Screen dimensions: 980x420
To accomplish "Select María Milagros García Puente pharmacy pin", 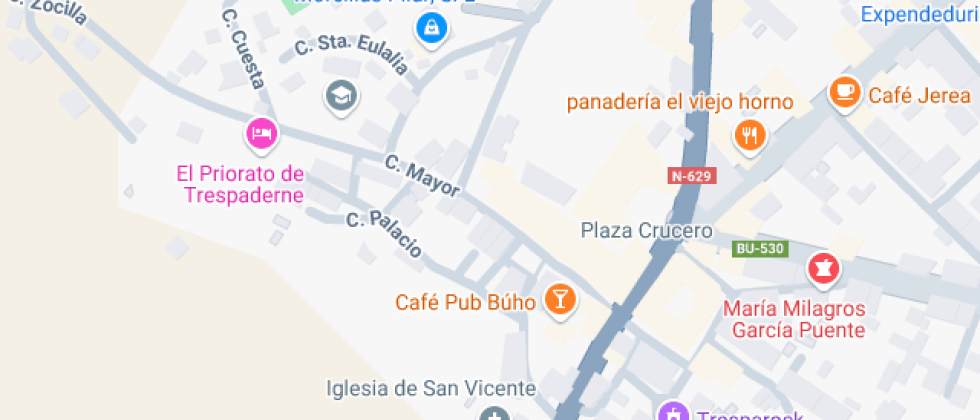I will click(x=824, y=268).
